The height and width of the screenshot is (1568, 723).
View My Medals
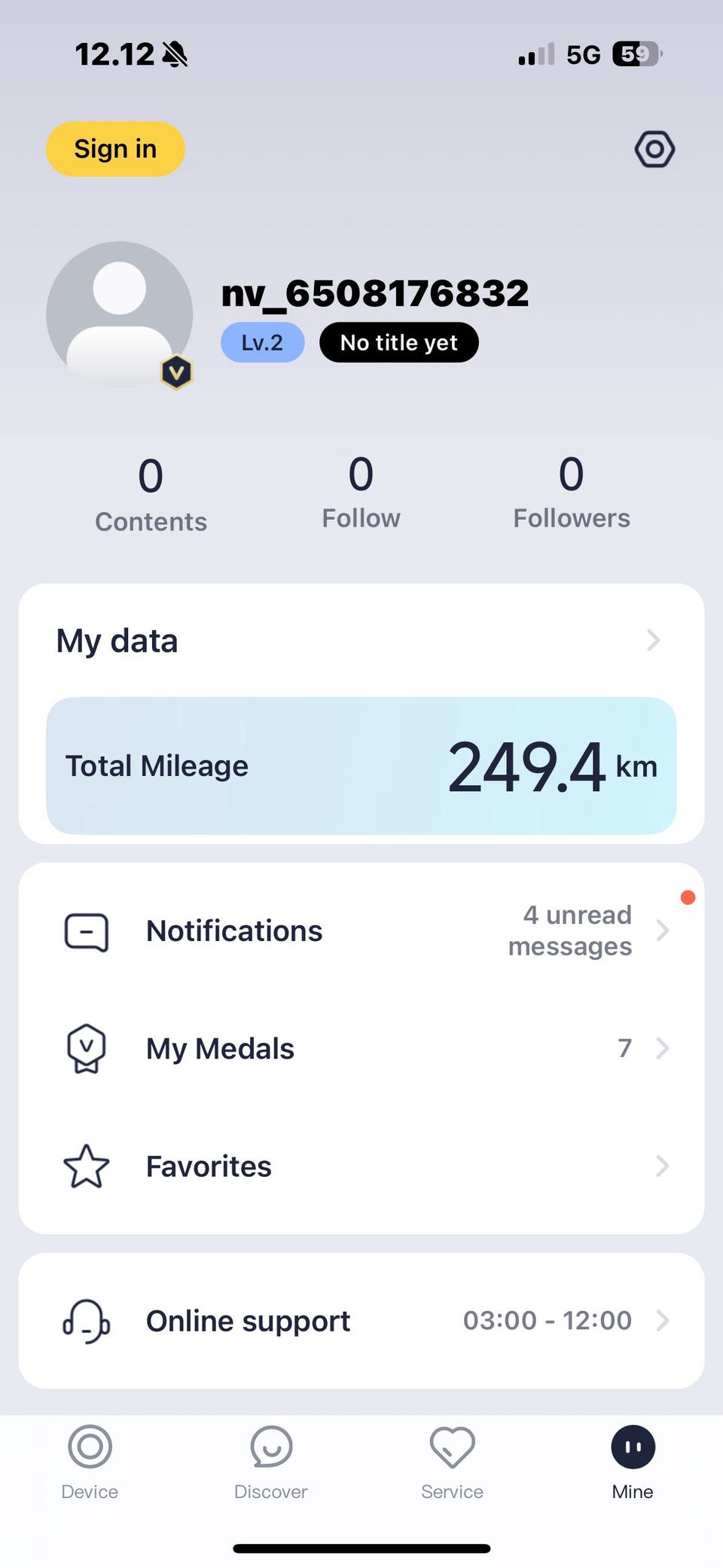point(361,1048)
